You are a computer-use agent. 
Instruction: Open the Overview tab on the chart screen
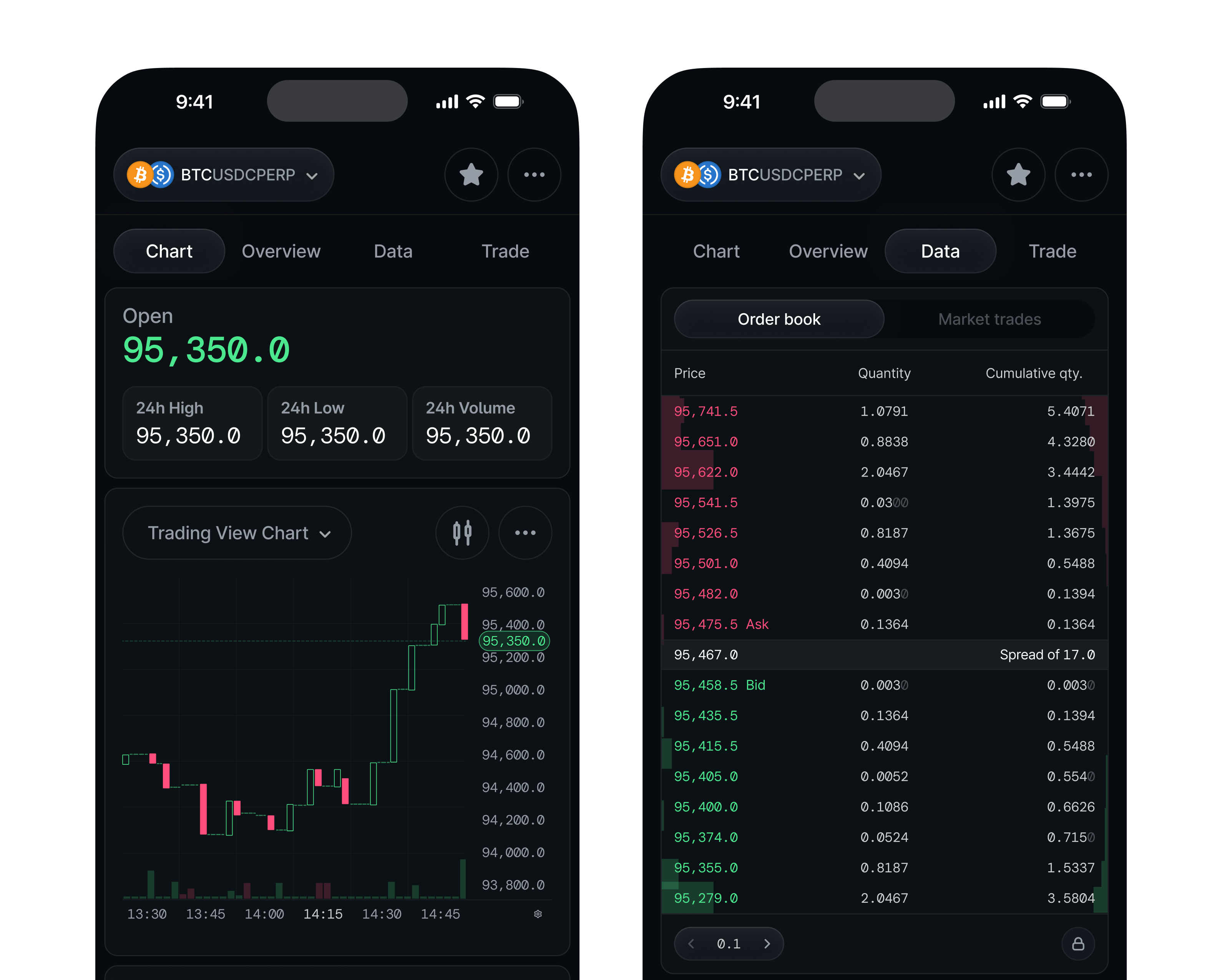(281, 251)
